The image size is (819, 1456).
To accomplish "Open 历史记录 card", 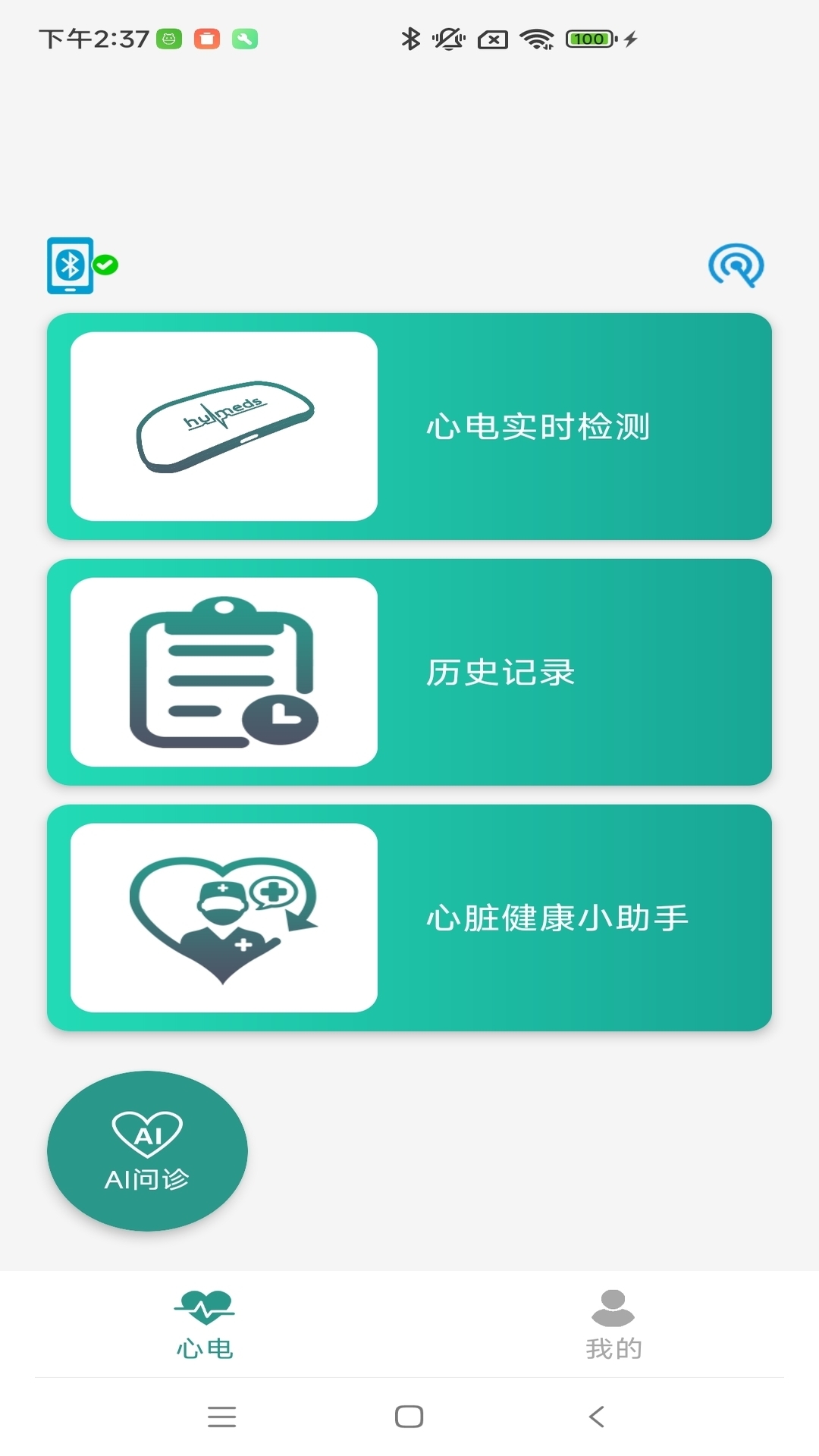I will pyautogui.click(x=409, y=672).
